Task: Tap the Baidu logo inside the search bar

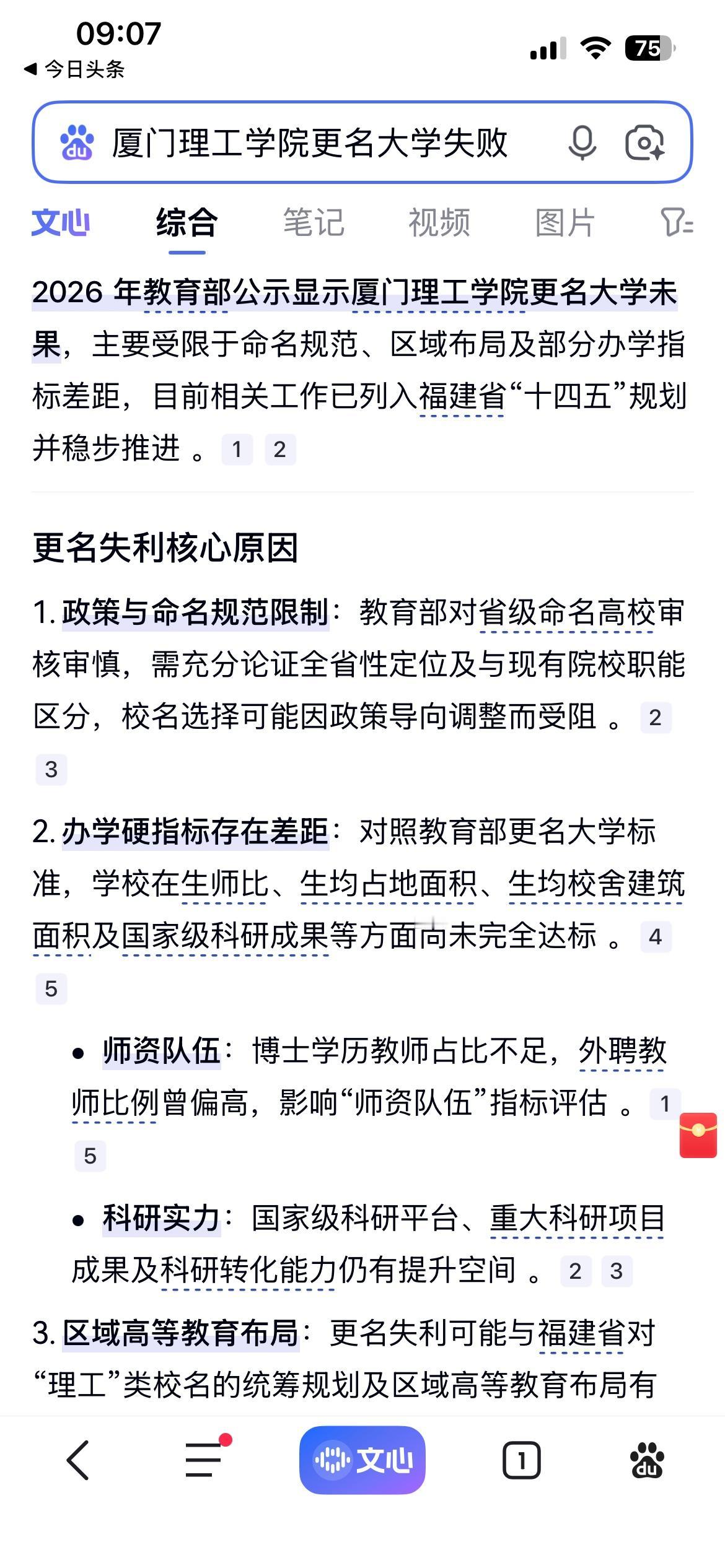Action: (x=76, y=142)
